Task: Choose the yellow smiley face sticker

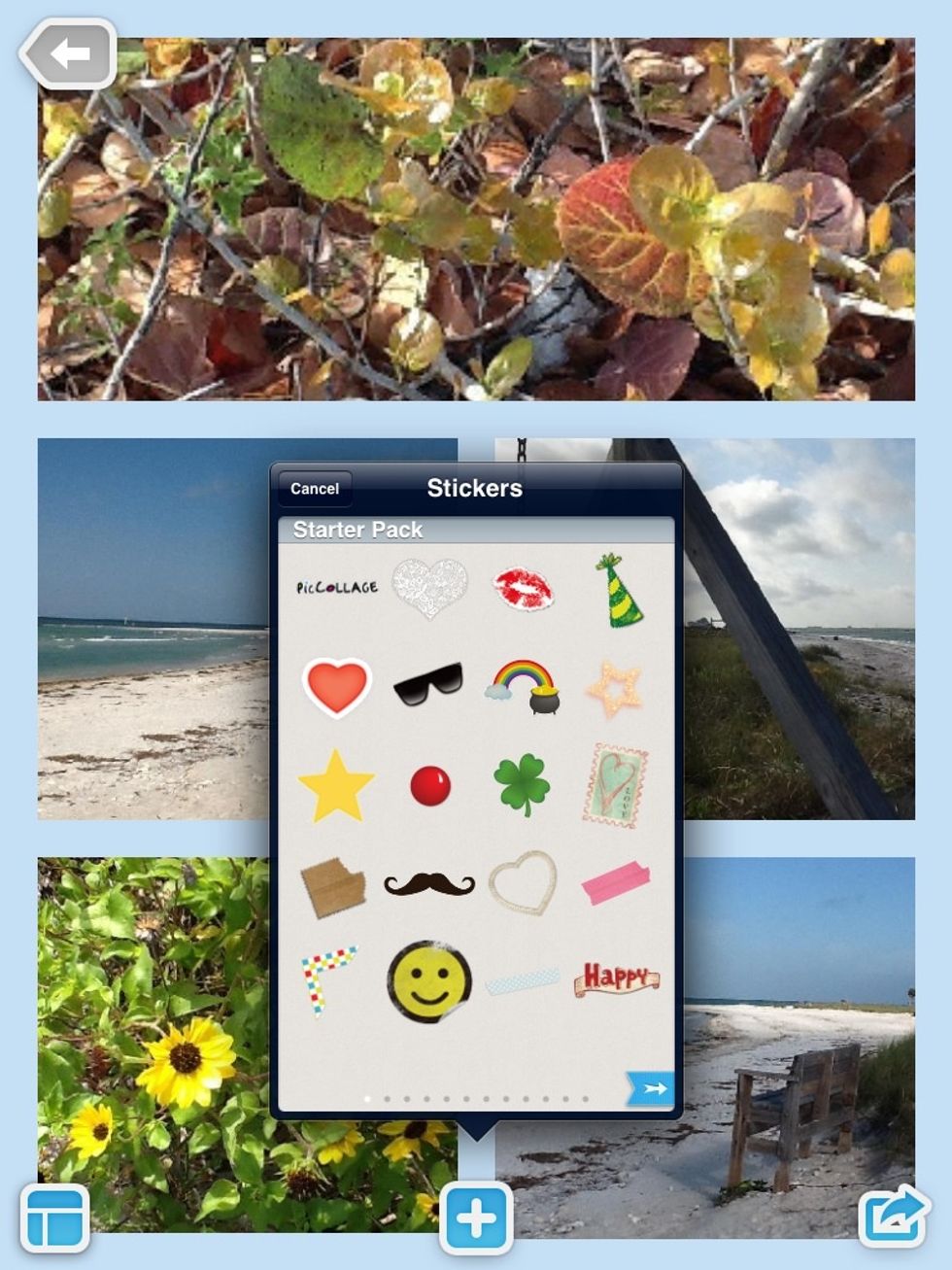Action: [x=428, y=980]
